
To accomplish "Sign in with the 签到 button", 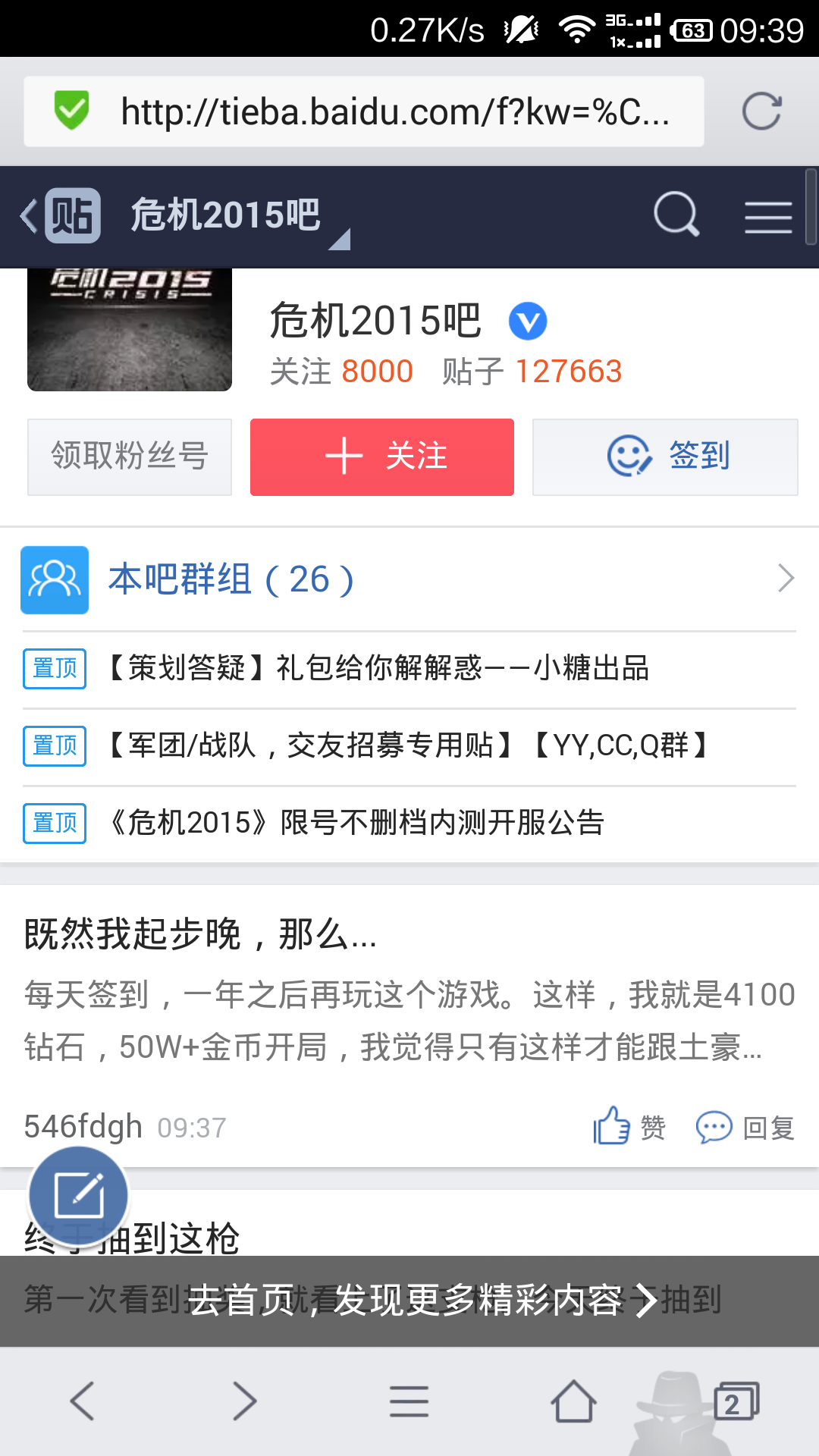I will click(665, 457).
